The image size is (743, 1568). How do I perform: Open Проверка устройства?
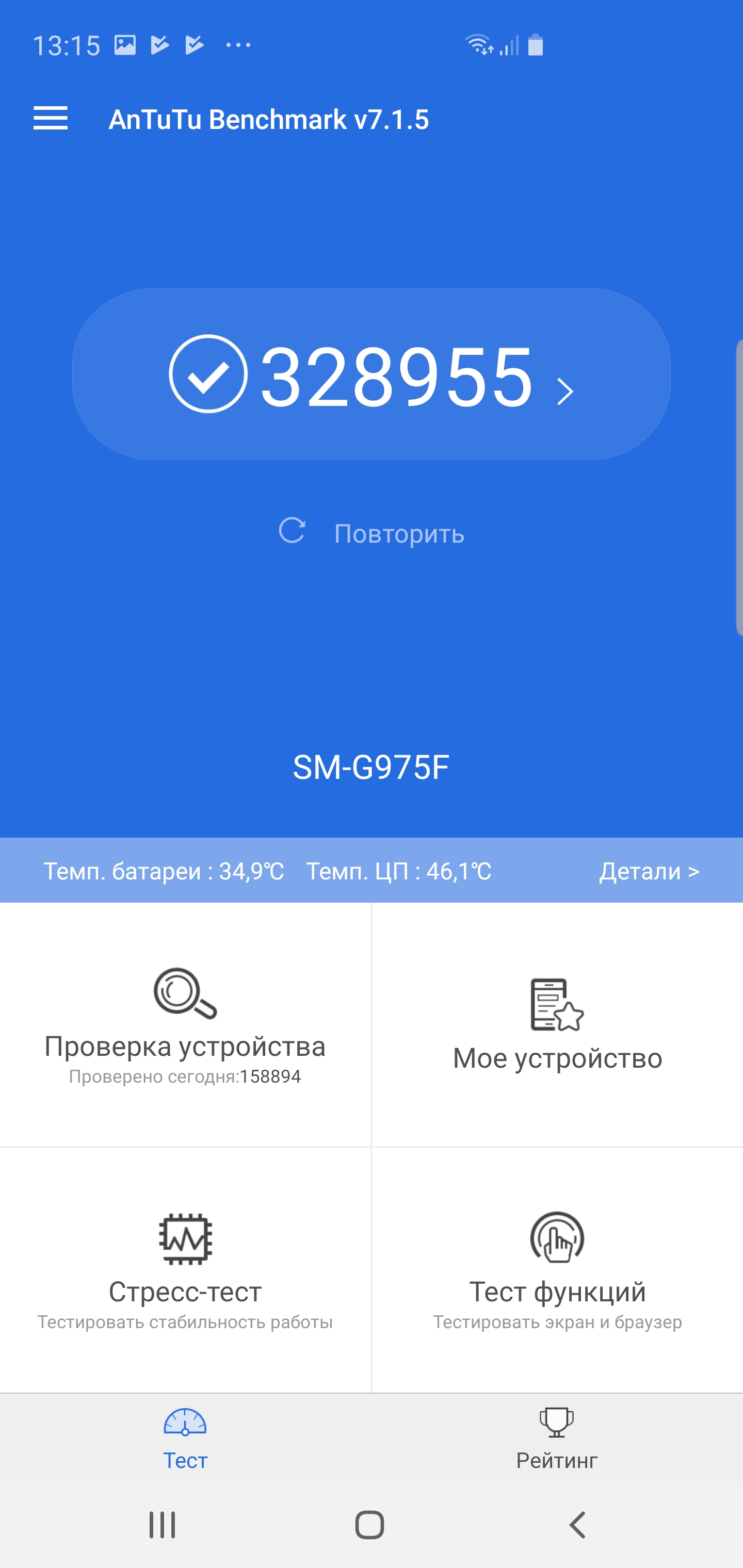click(185, 1025)
